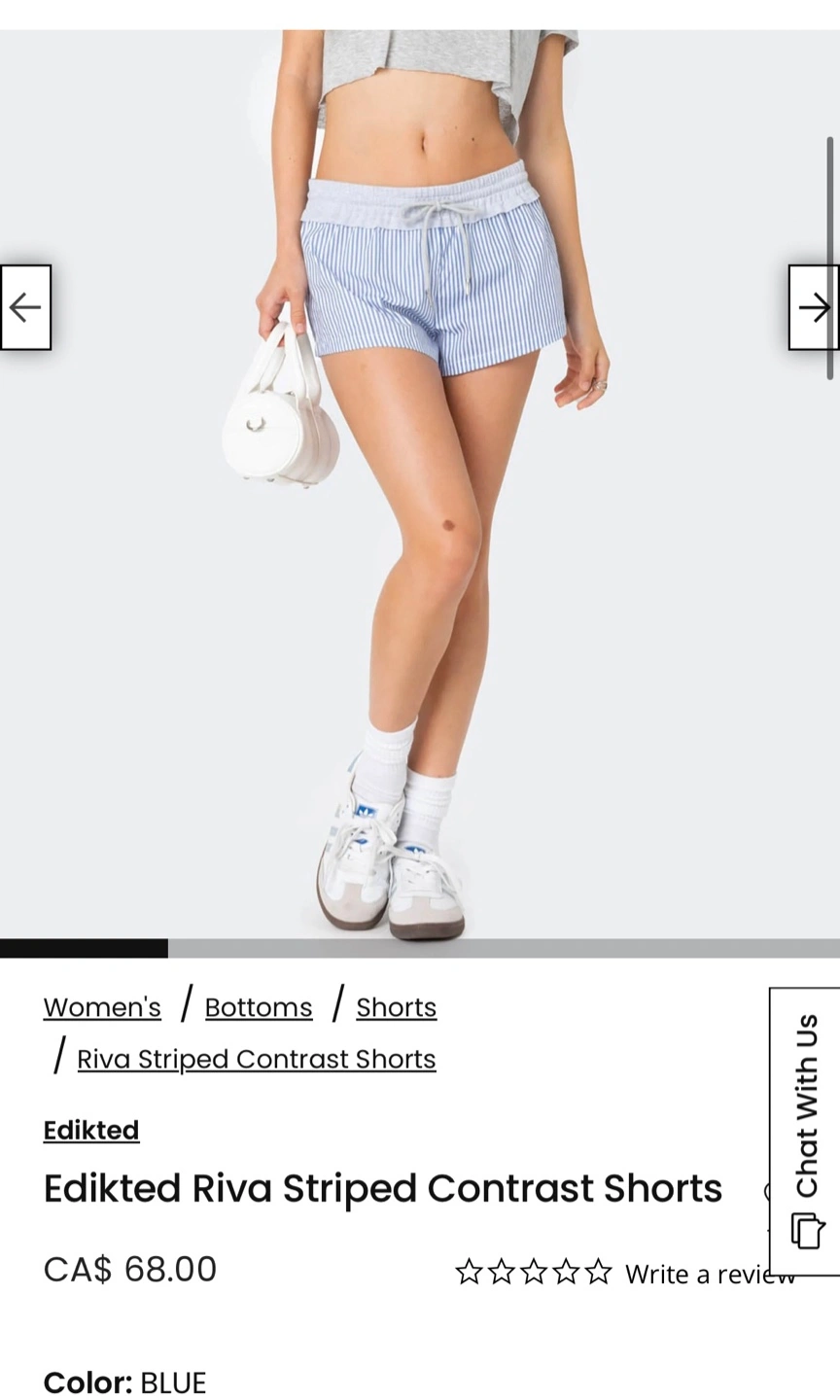Viewport: 840px width, 1400px height.
Task: Write a review for these shorts
Action: [710, 1274]
